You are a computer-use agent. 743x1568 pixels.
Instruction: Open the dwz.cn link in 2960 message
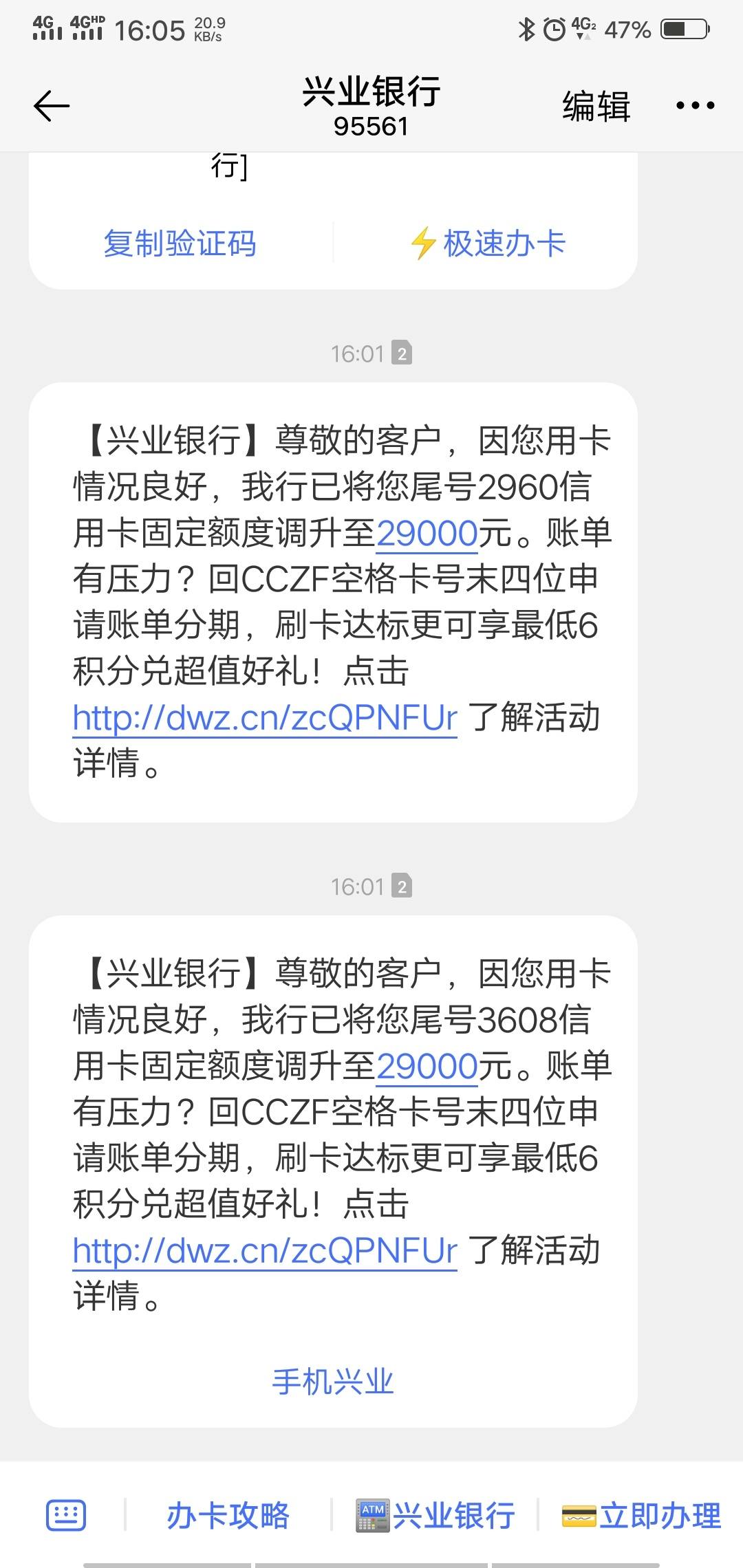(x=265, y=718)
